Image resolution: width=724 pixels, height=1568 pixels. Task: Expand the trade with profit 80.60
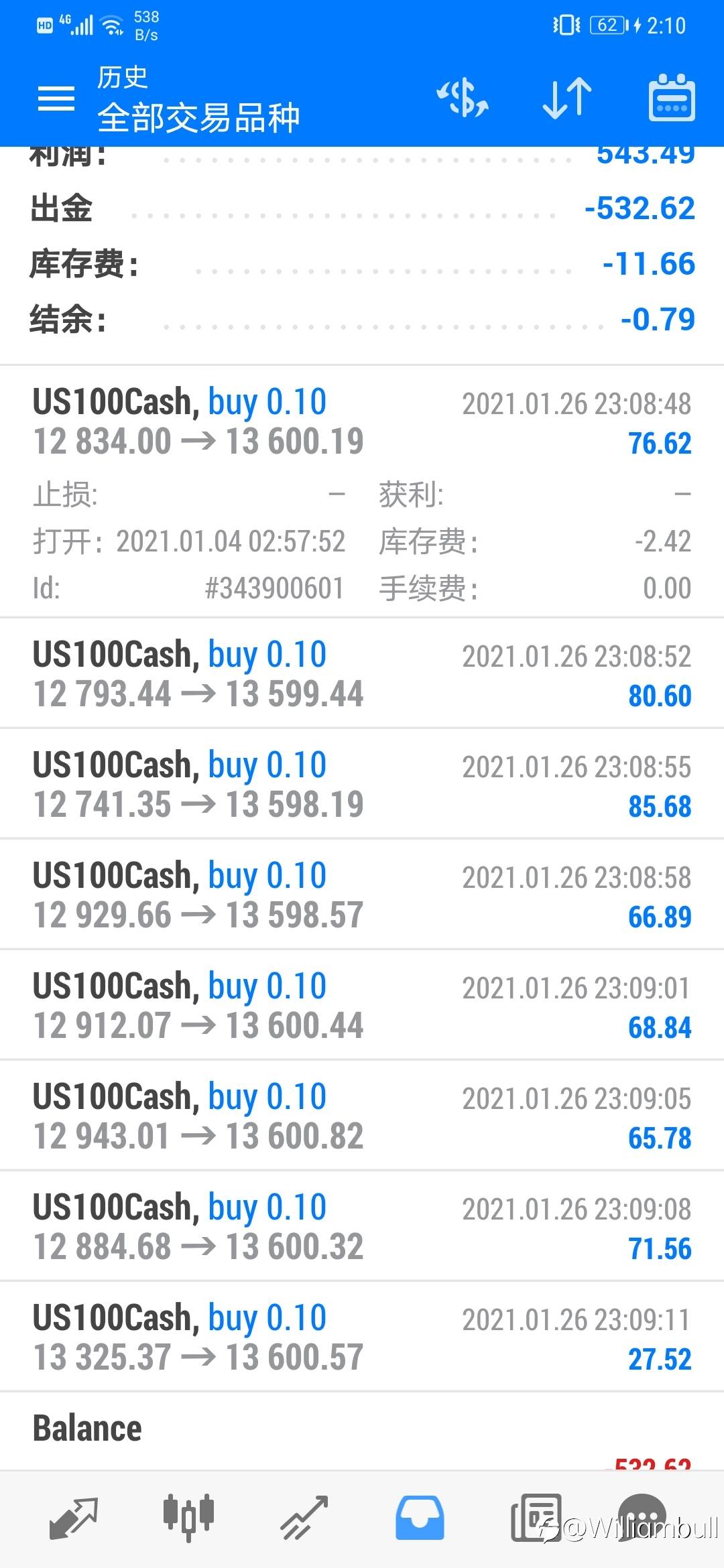(362, 673)
